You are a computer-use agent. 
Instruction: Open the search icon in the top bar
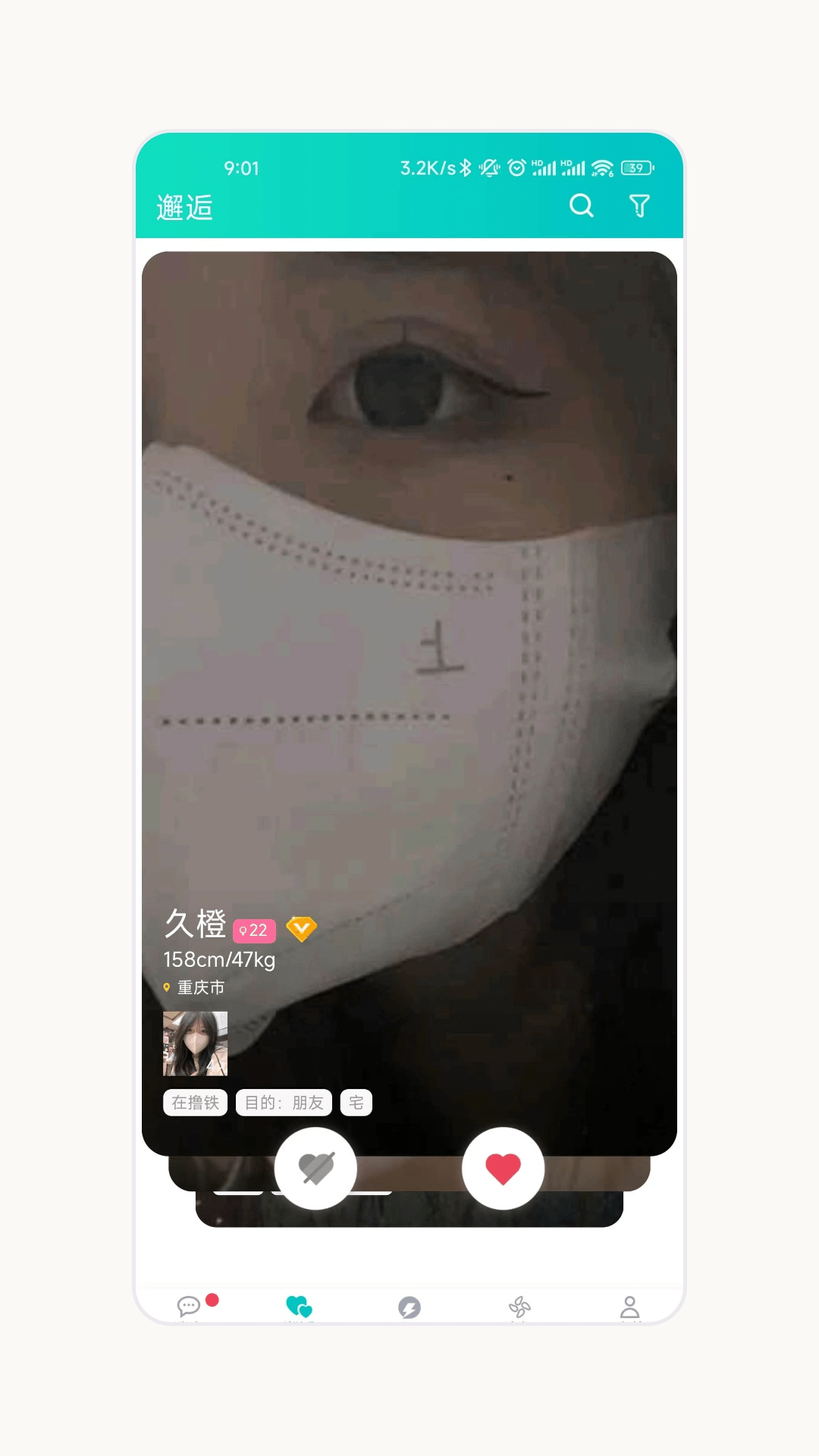coord(582,206)
